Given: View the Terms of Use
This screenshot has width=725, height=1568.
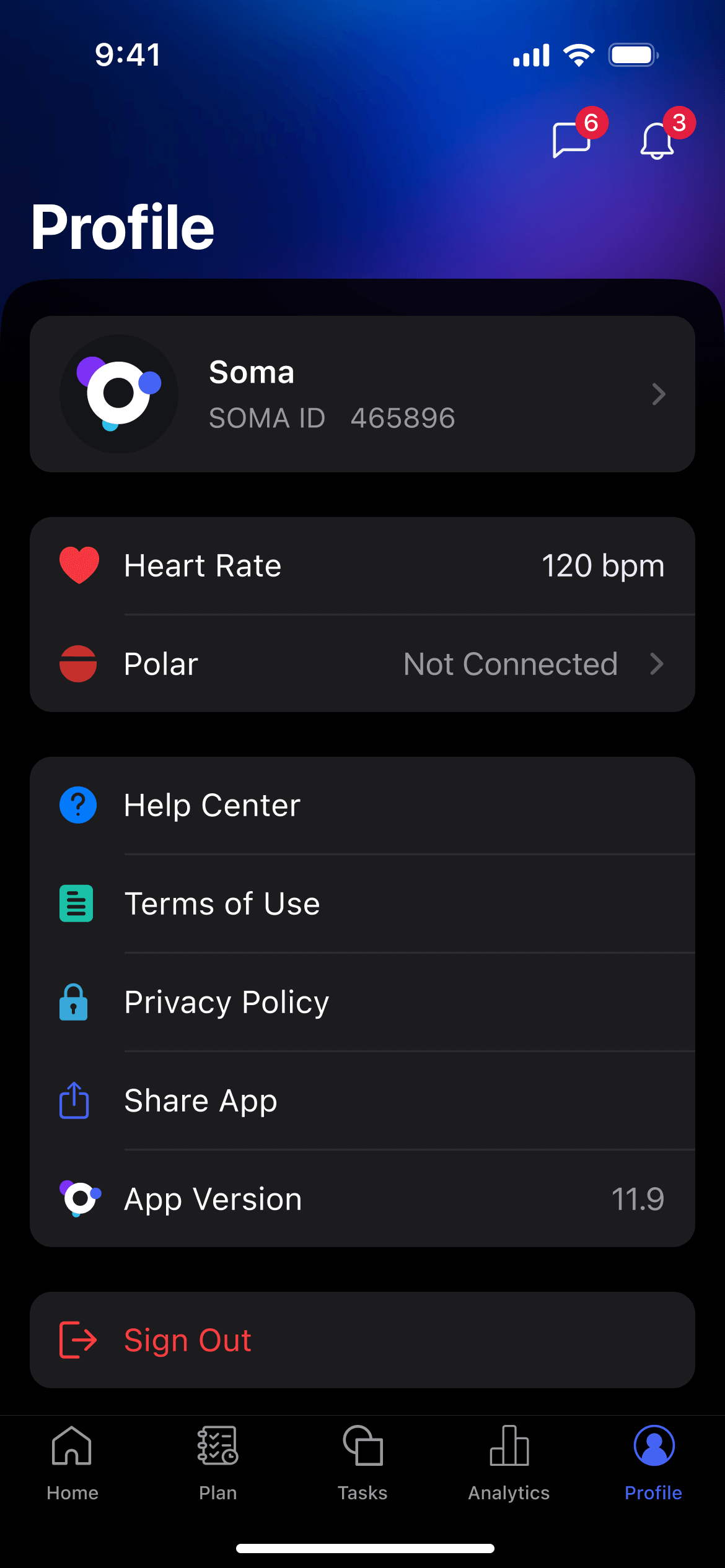Looking at the screenshot, I should (x=362, y=904).
